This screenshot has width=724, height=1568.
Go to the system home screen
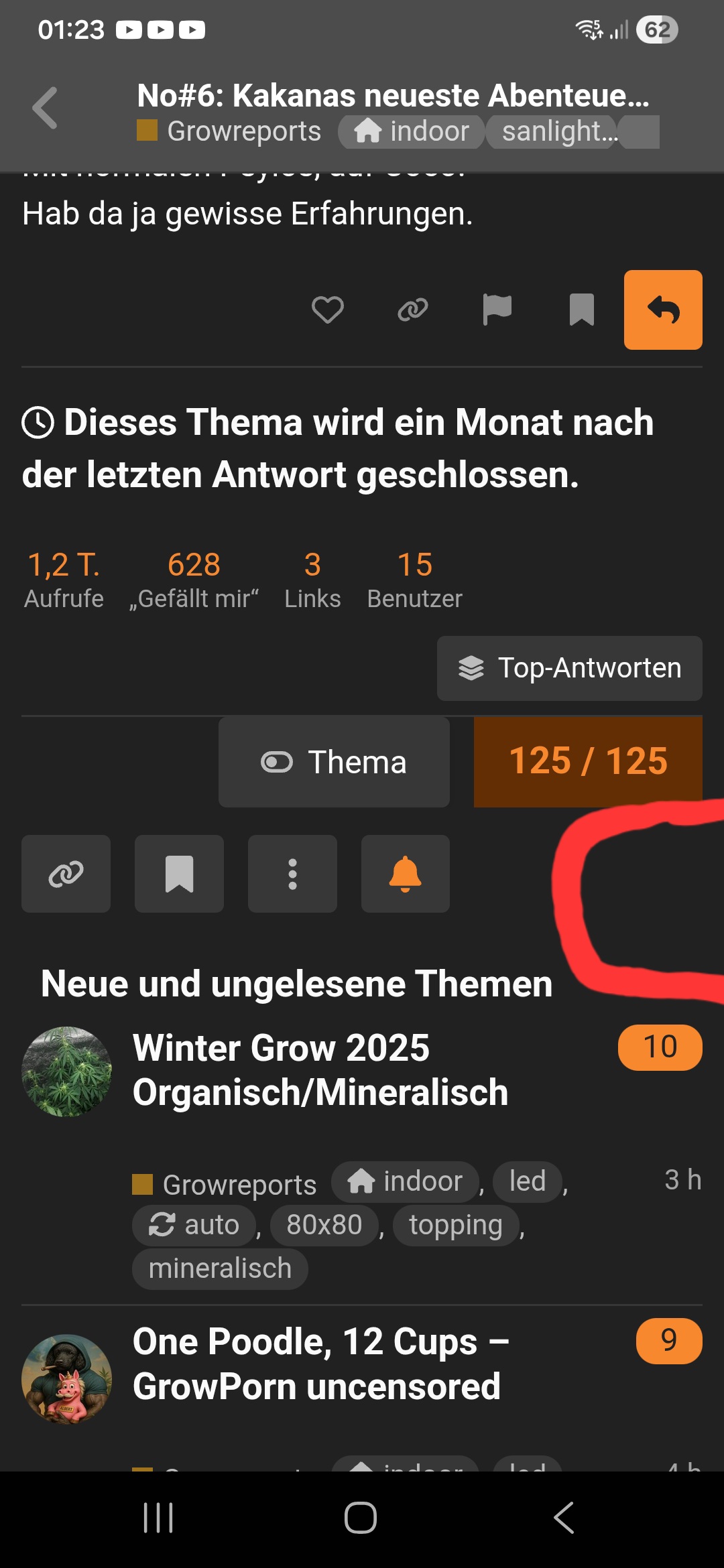click(361, 1518)
